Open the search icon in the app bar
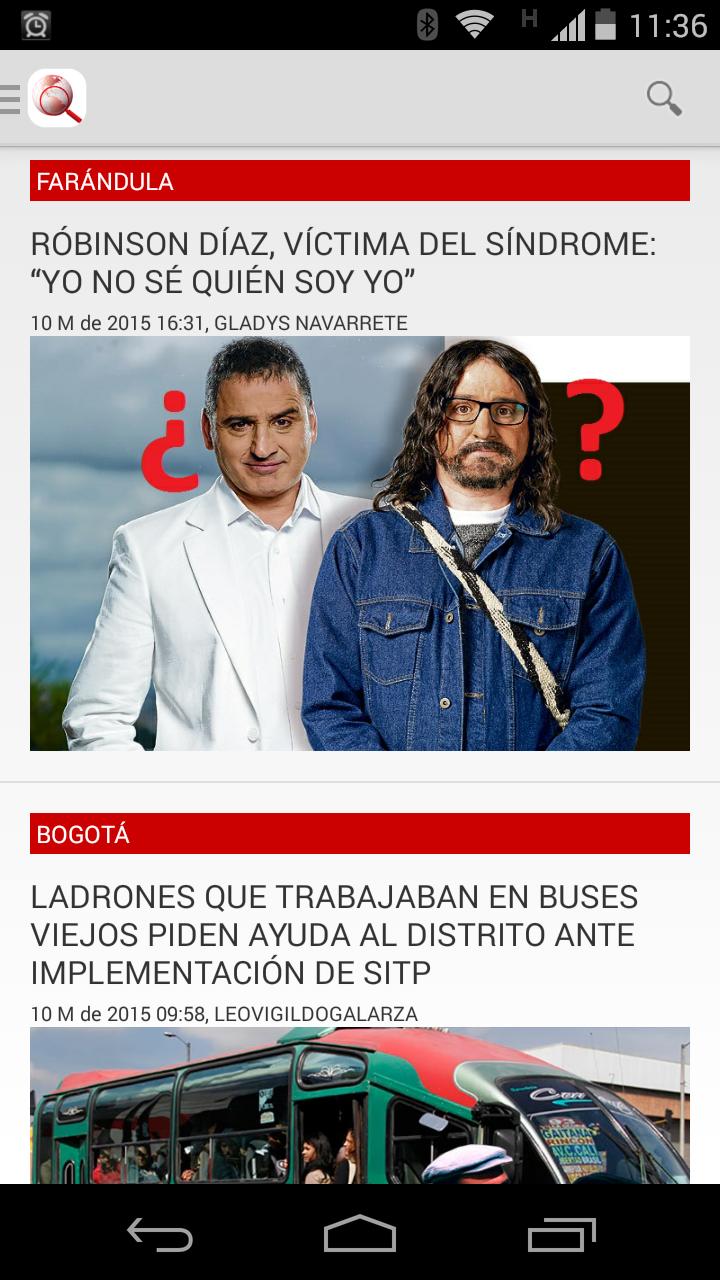The height and width of the screenshot is (1280, 720). point(663,97)
